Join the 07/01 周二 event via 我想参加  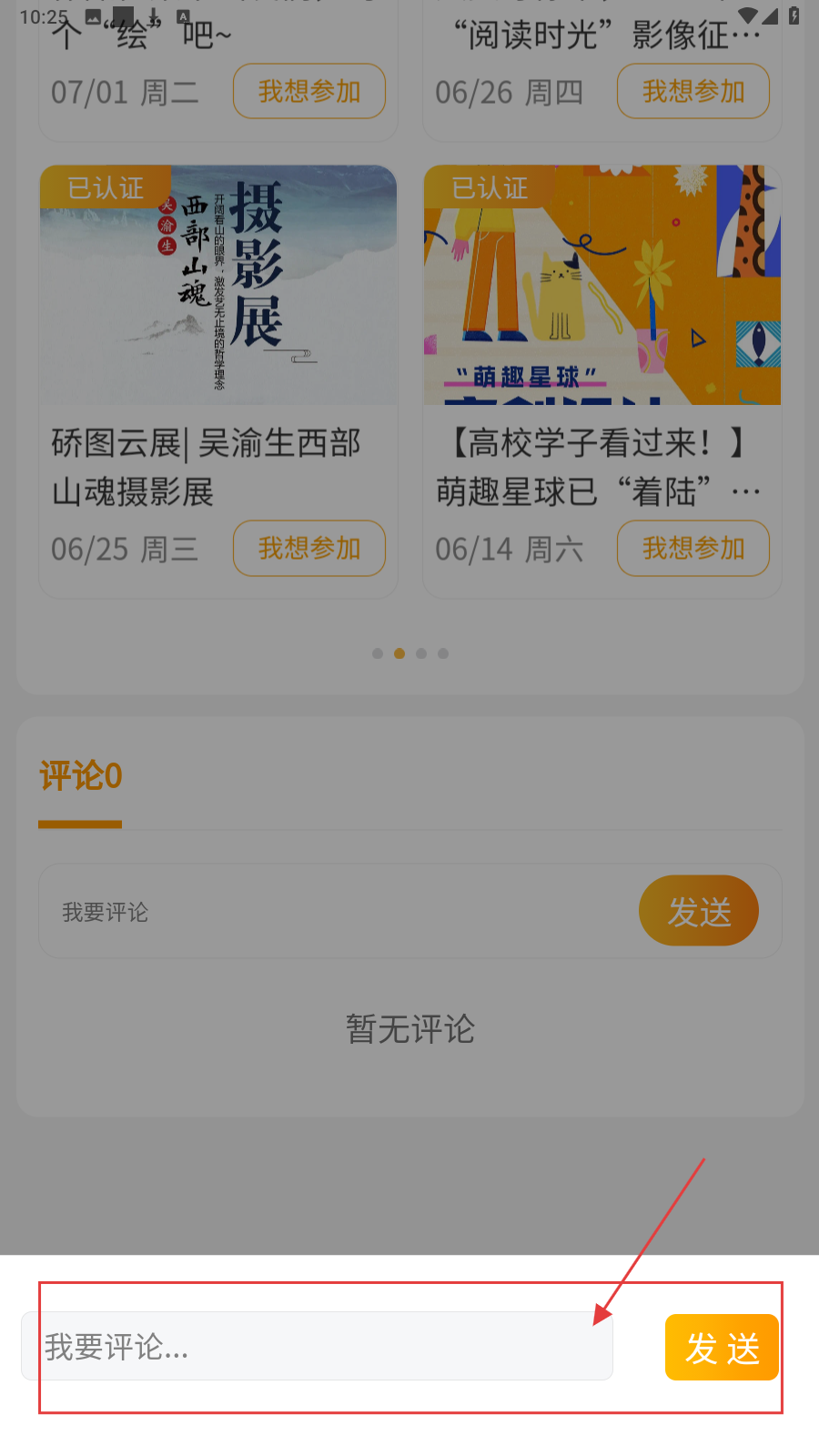pos(309,91)
